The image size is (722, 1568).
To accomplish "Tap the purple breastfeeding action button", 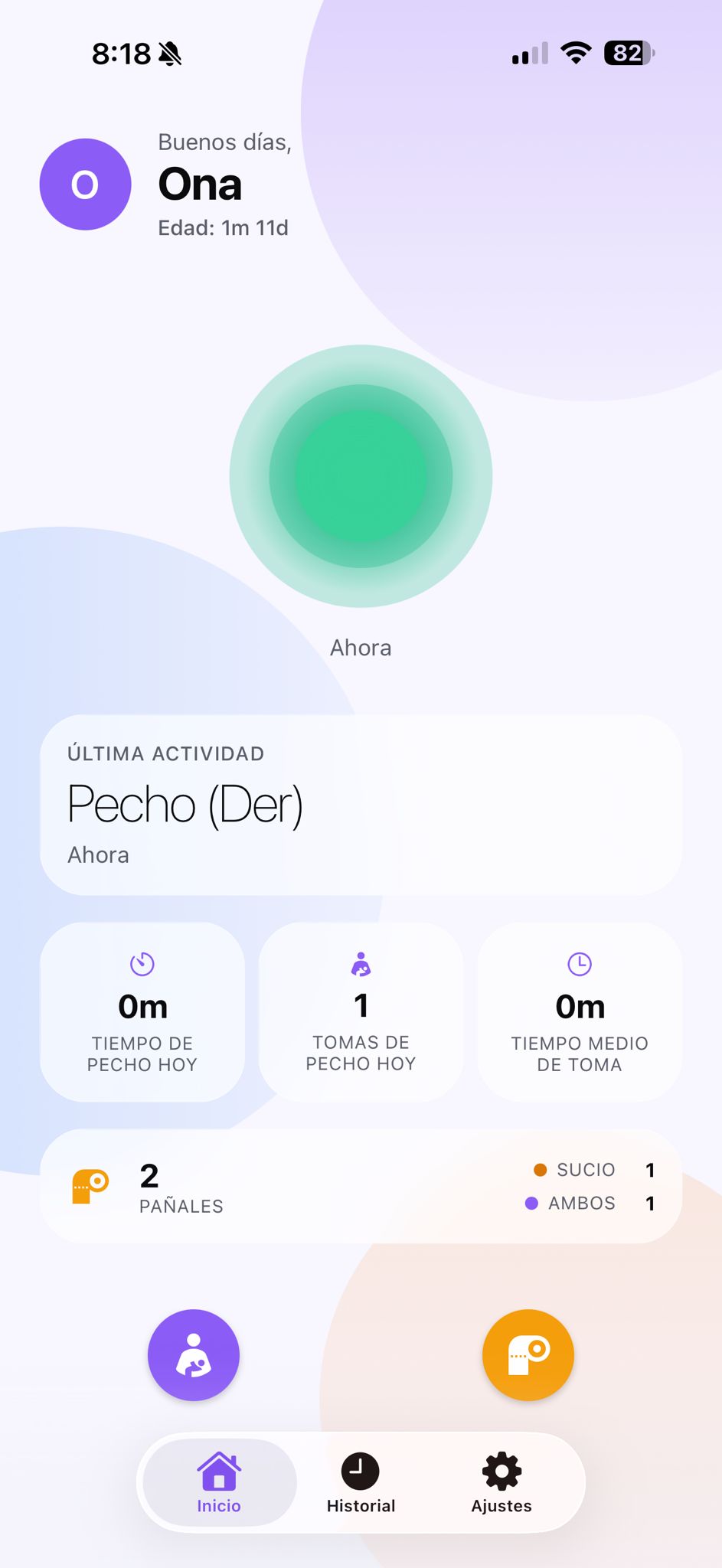I will [x=194, y=1355].
